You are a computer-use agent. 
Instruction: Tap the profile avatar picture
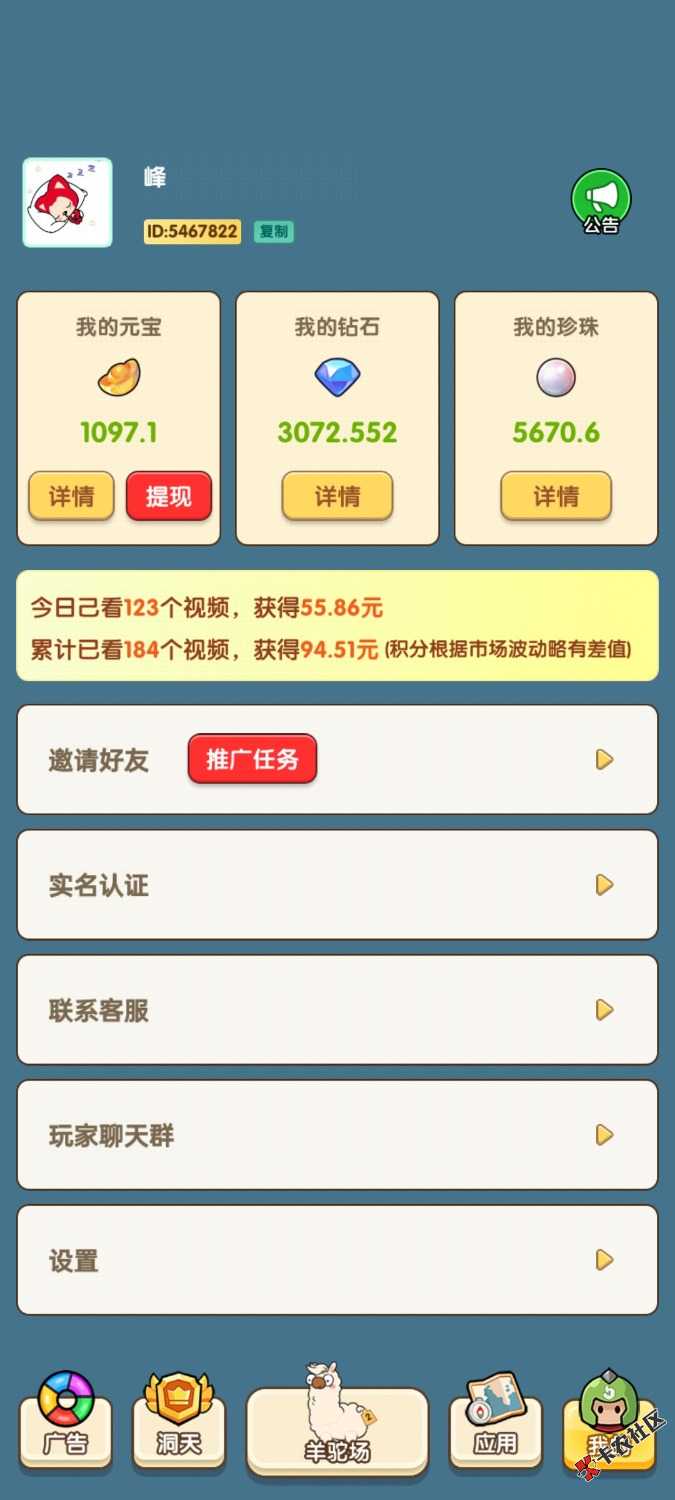[67, 202]
